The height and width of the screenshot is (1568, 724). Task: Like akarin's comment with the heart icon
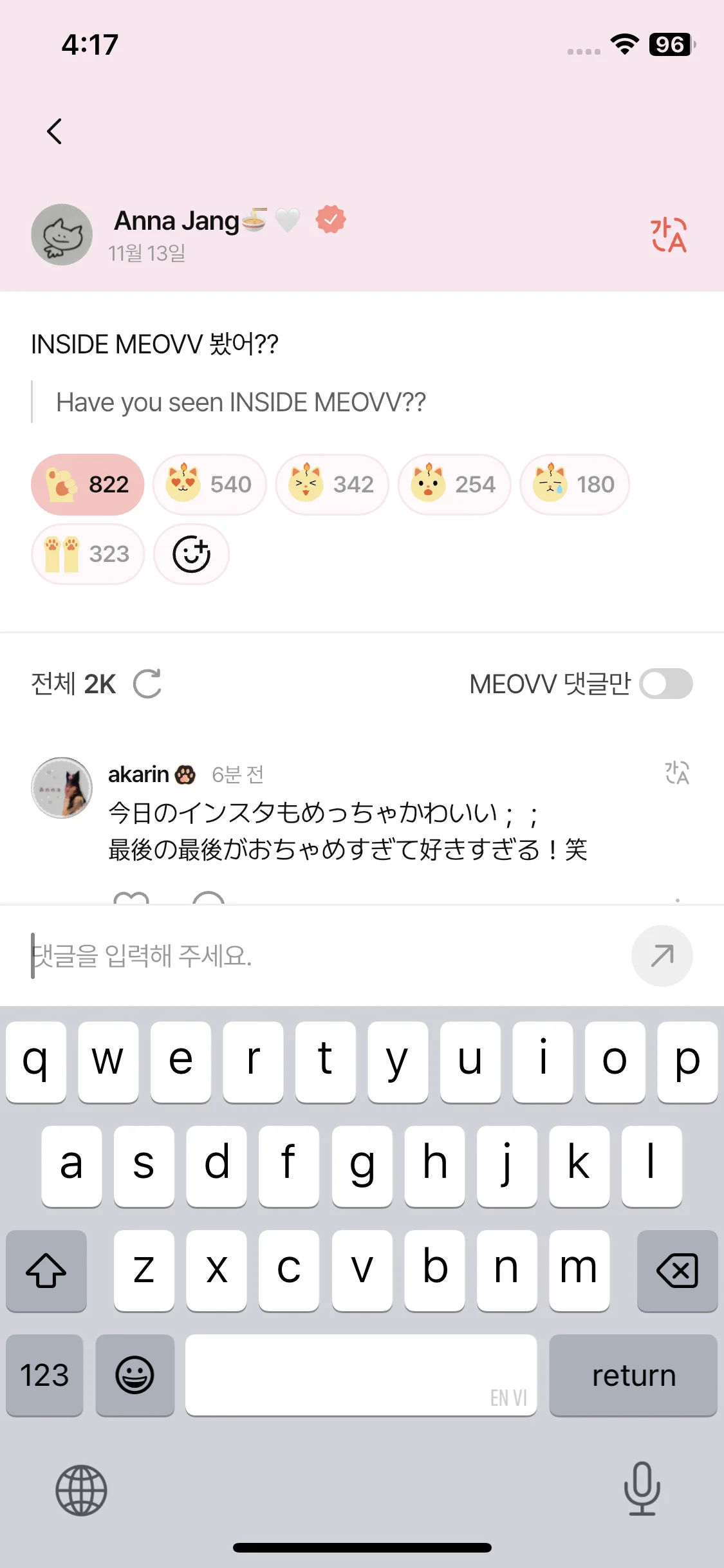coord(132,900)
